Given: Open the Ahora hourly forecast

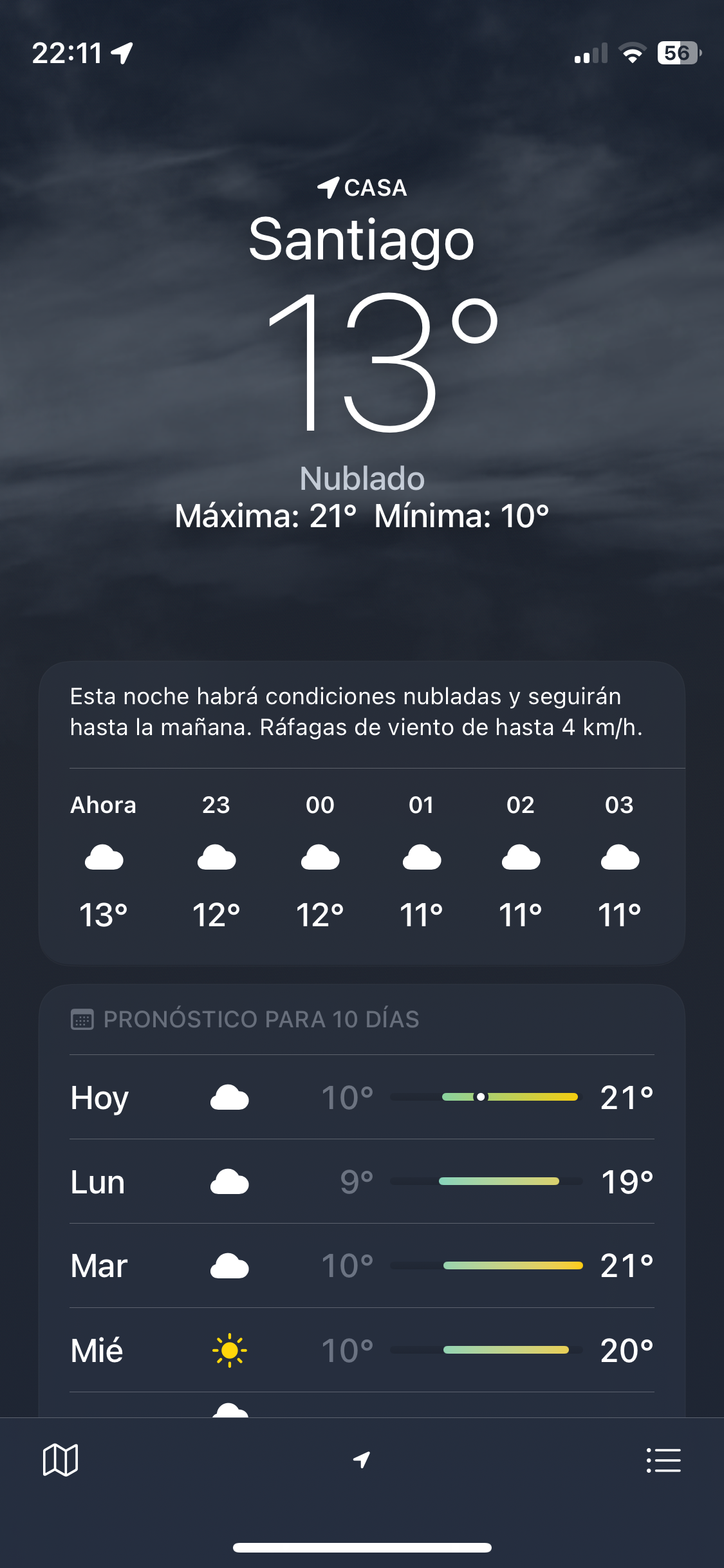Looking at the screenshot, I should click(104, 861).
